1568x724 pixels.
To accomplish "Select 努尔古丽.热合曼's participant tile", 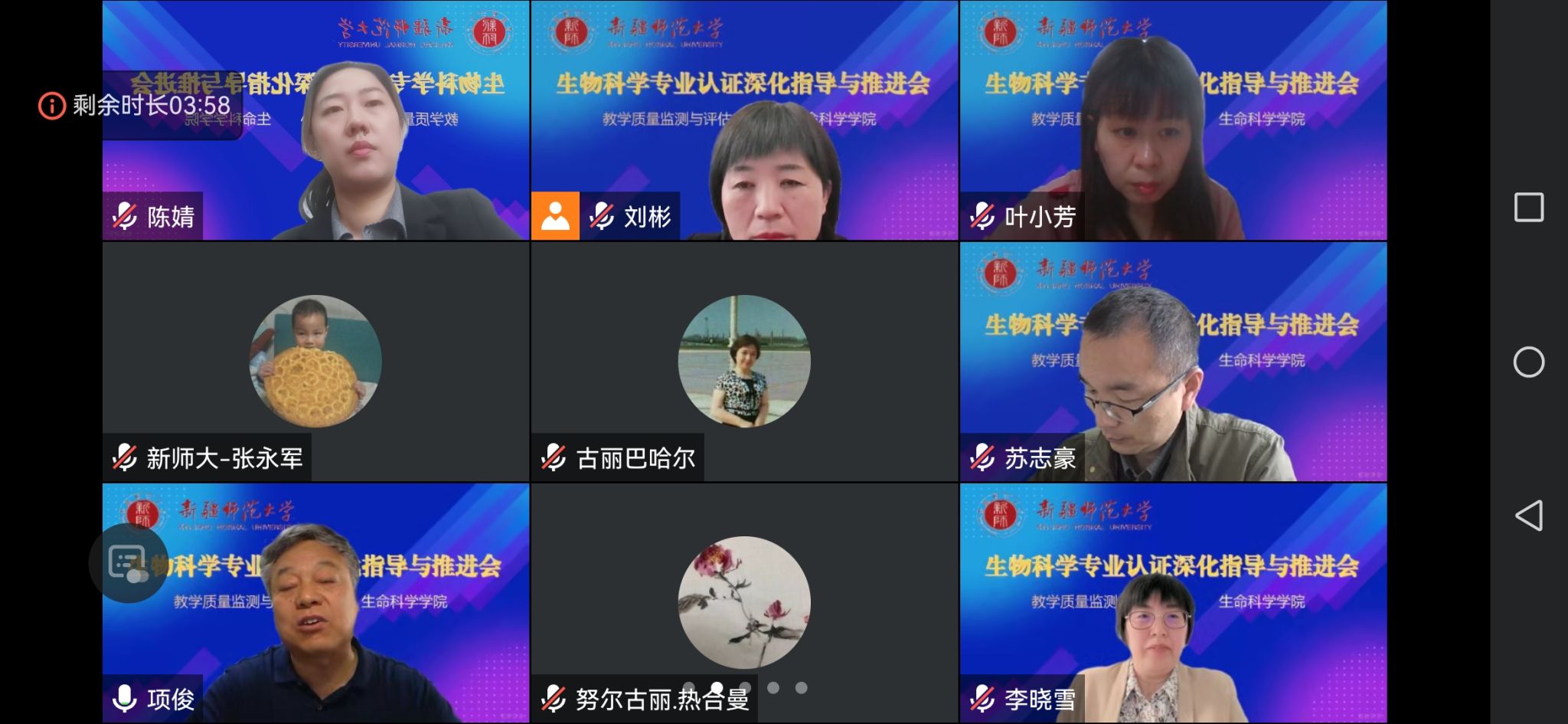I will 744,603.
